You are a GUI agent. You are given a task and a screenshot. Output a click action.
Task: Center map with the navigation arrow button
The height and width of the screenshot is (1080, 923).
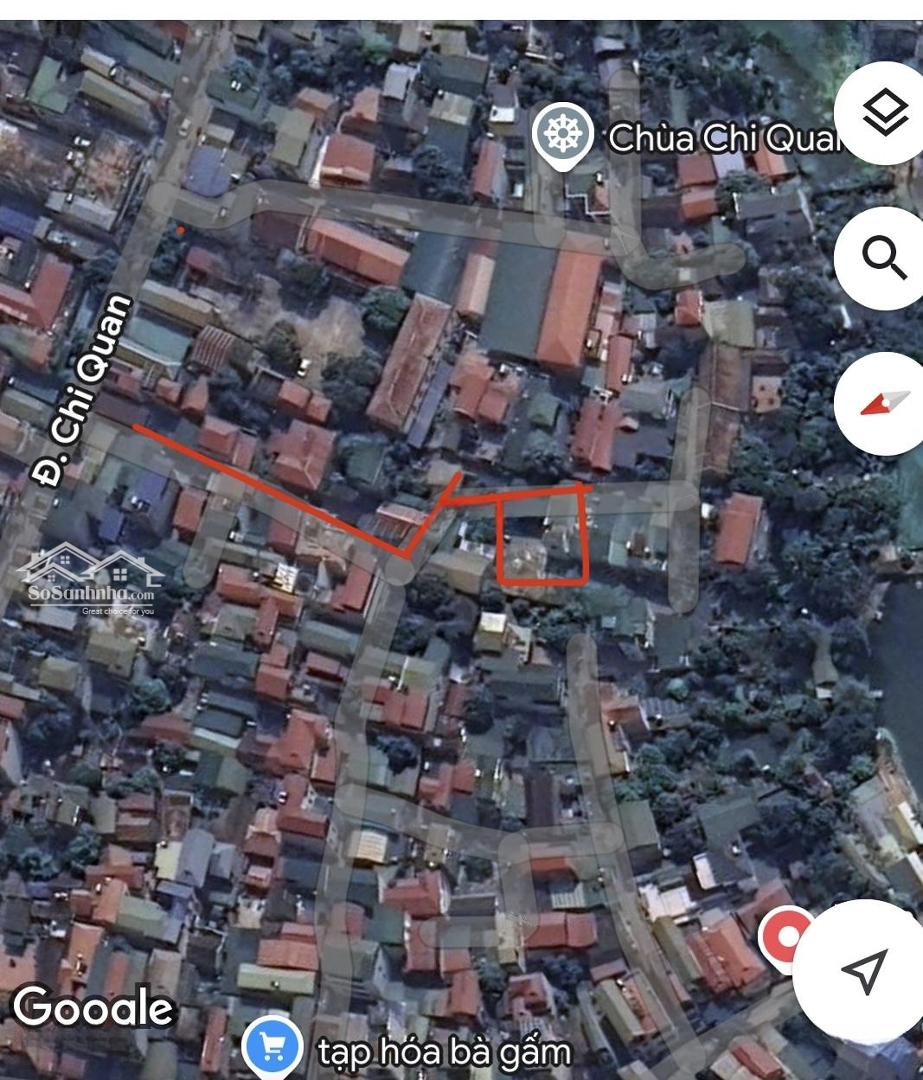(863, 970)
